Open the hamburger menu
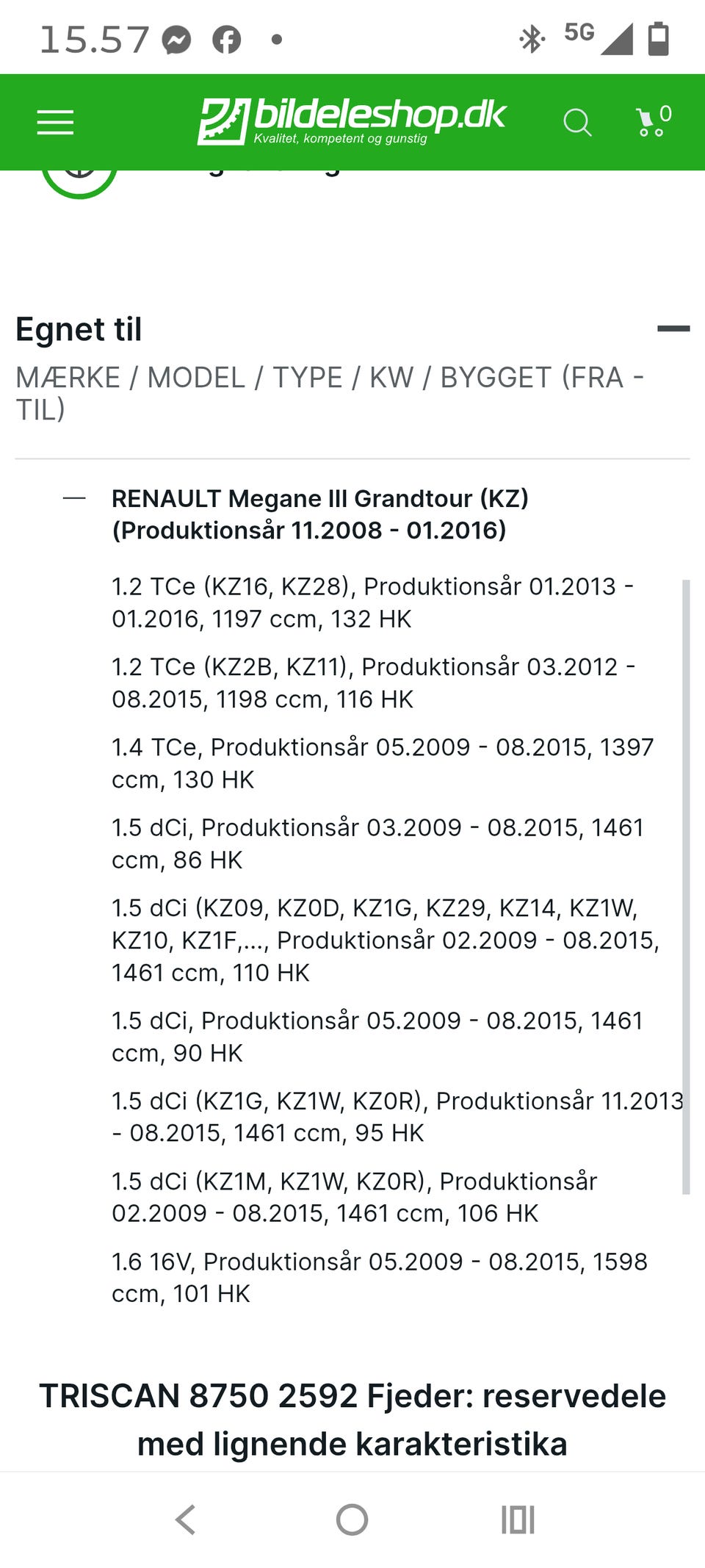Screen dimensions: 705x1568 pyautogui.click(x=55, y=123)
